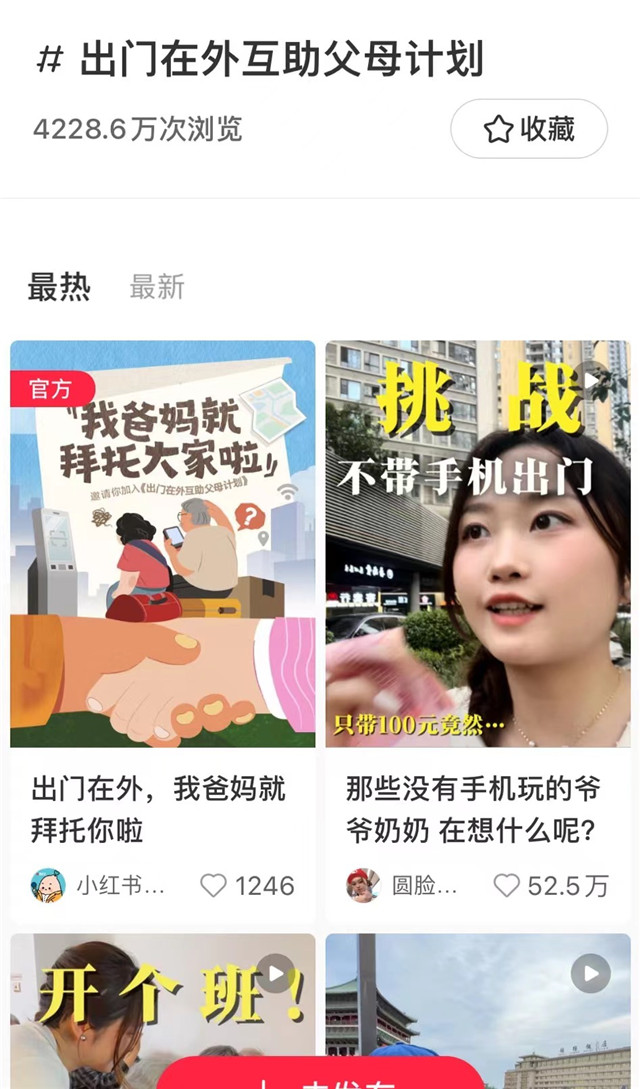Open the 小红书 author profile avatar
The height and width of the screenshot is (1089, 640).
coord(48,886)
